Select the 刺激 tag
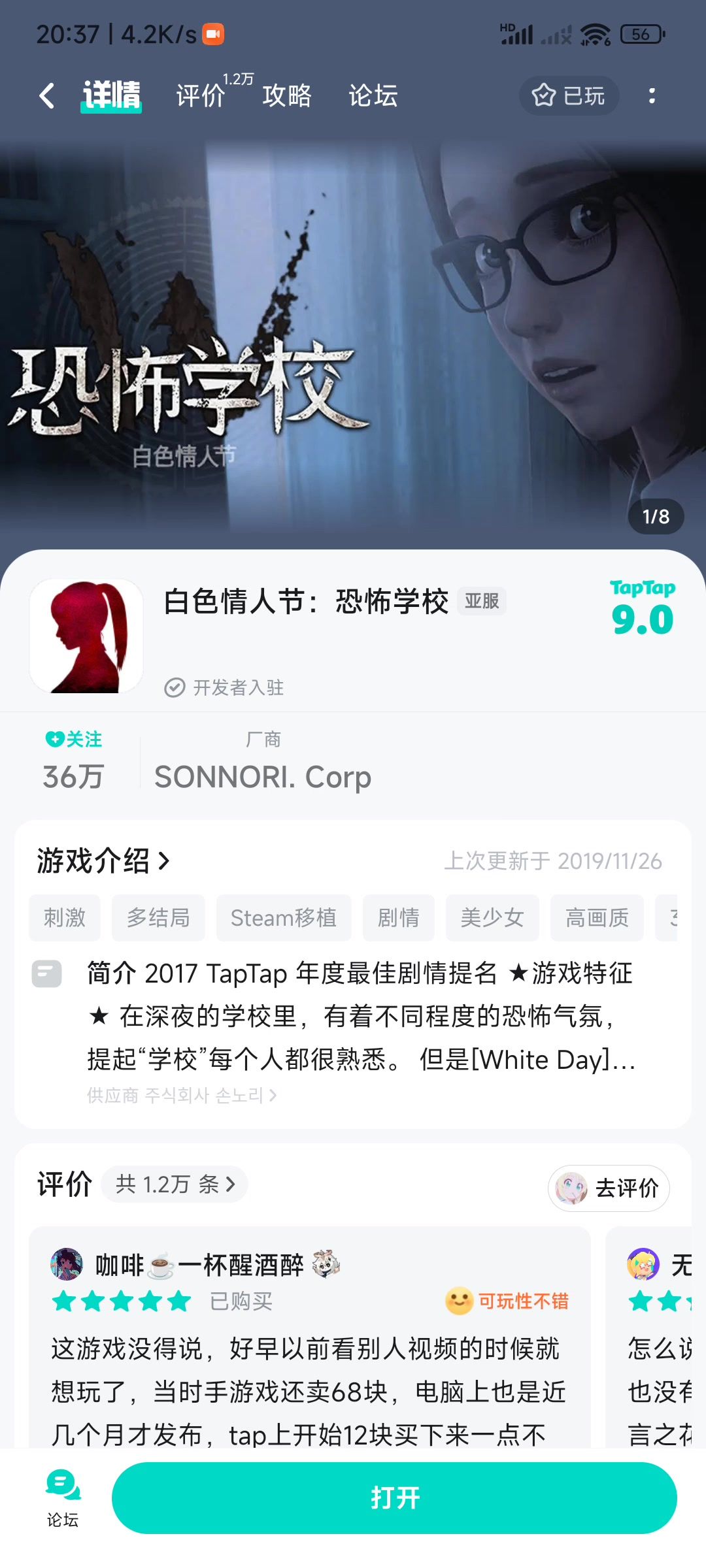The image size is (706, 1568). 65,918
